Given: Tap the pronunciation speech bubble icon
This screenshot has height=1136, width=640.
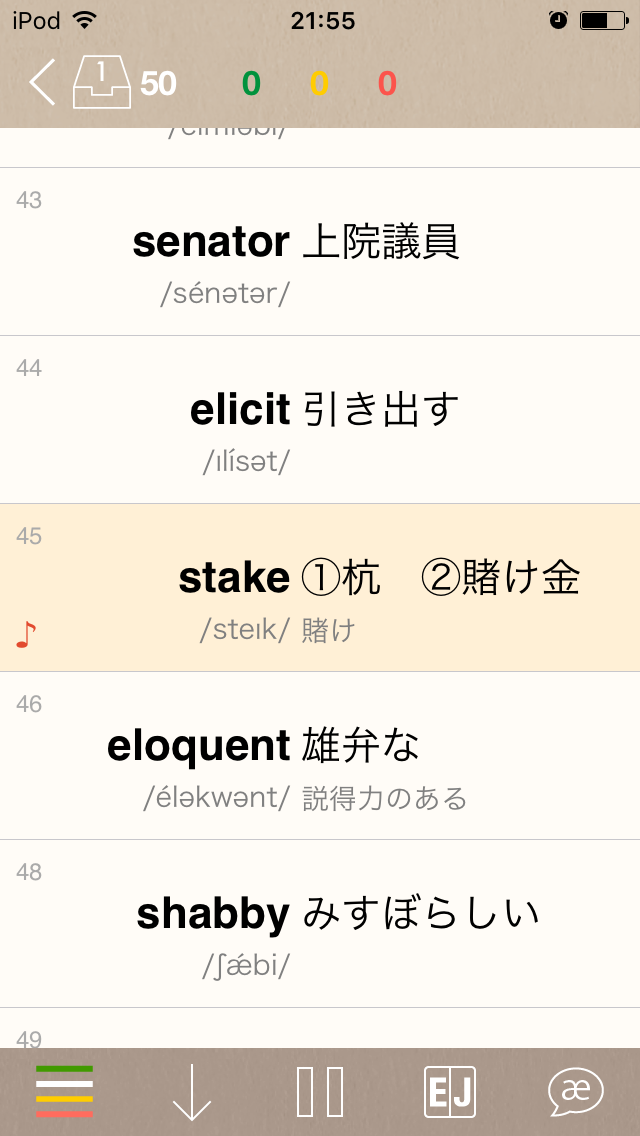Looking at the screenshot, I should point(575,1091).
